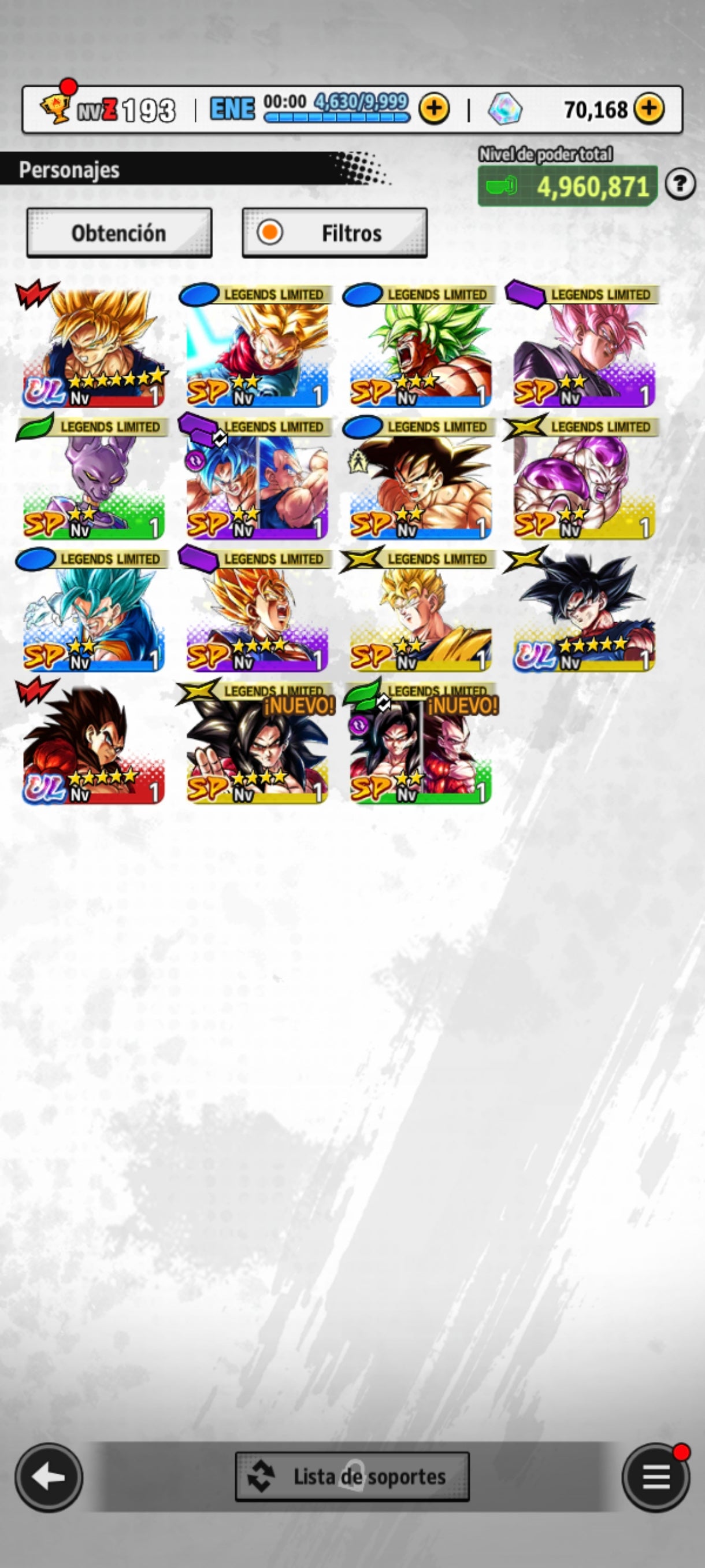Open the hamburger menu button

click(656, 1477)
